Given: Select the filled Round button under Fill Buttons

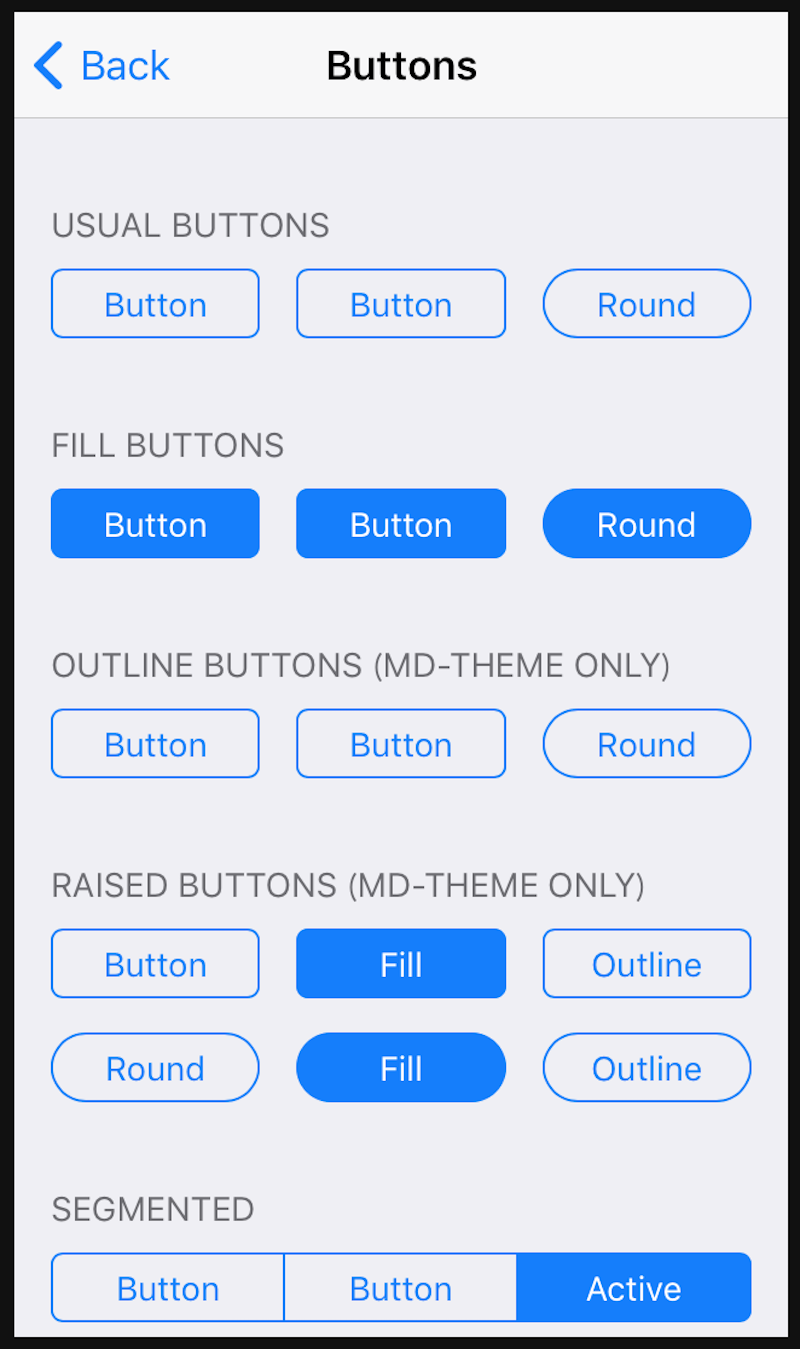Looking at the screenshot, I should pyautogui.click(x=647, y=524).
